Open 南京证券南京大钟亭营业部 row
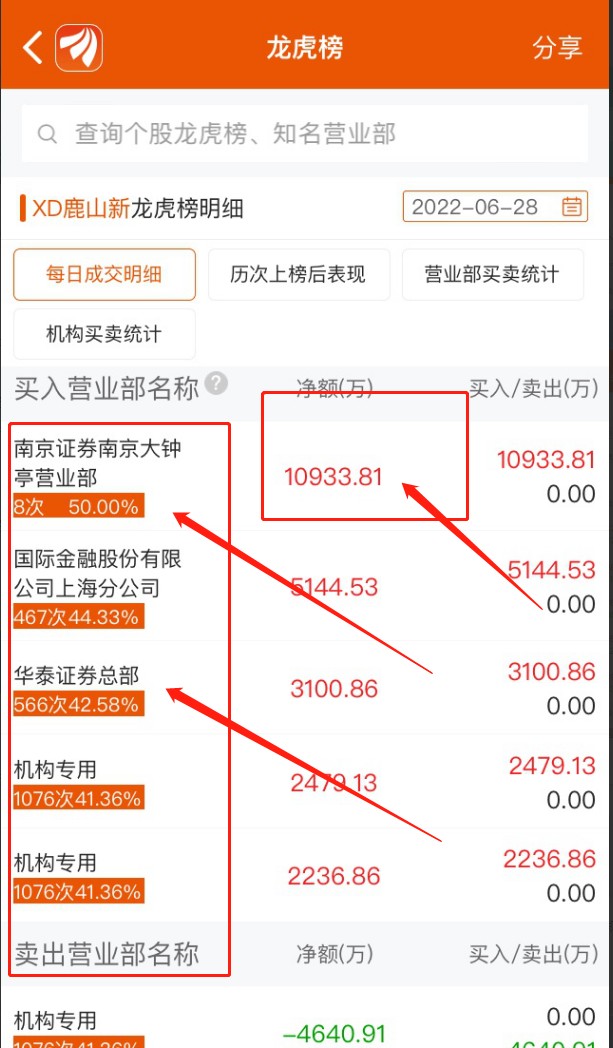This screenshot has width=613, height=1048. [x=306, y=477]
